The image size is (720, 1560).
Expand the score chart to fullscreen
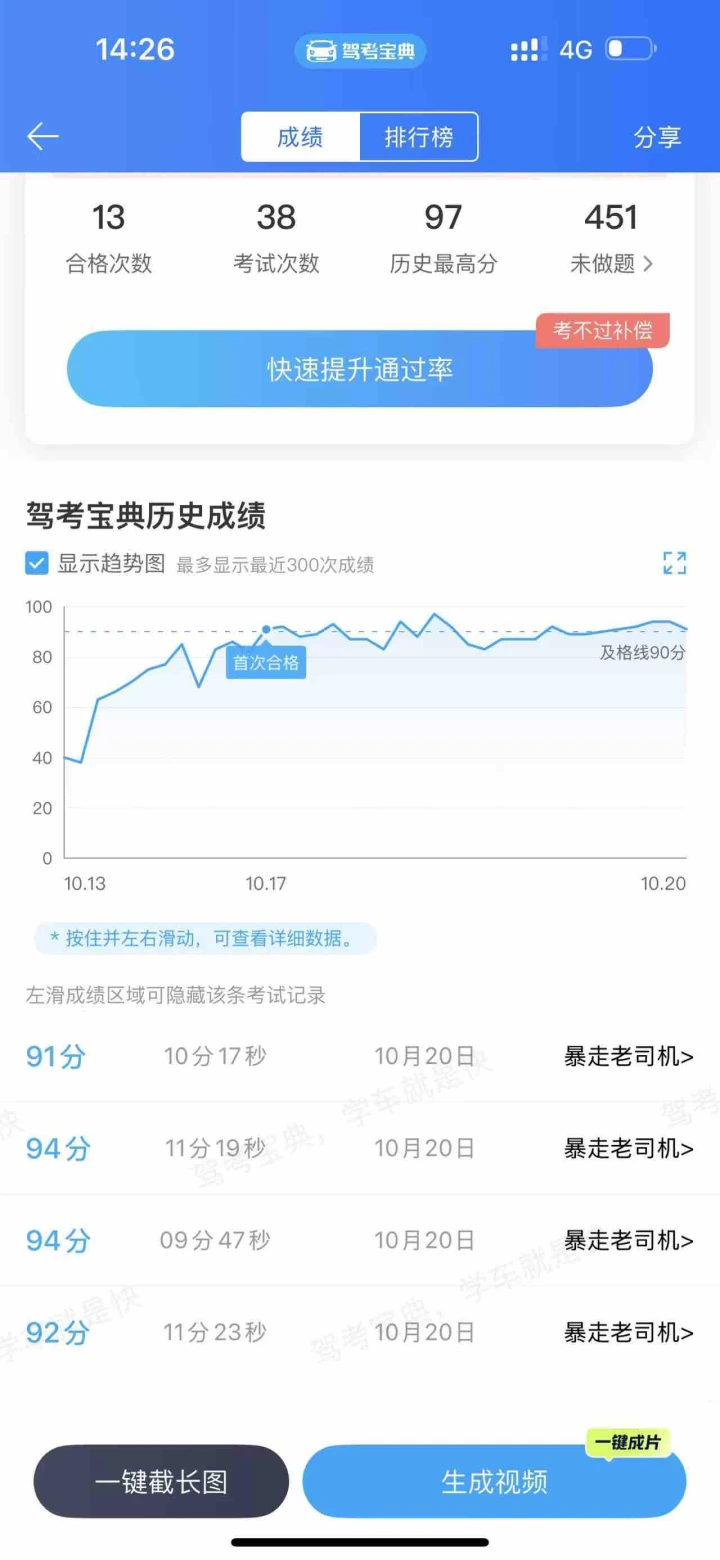point(675,563)
